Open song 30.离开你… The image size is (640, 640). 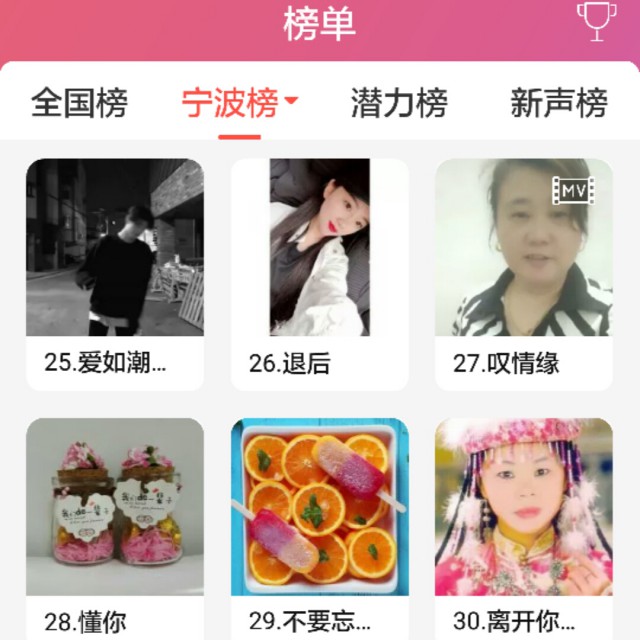524,529
